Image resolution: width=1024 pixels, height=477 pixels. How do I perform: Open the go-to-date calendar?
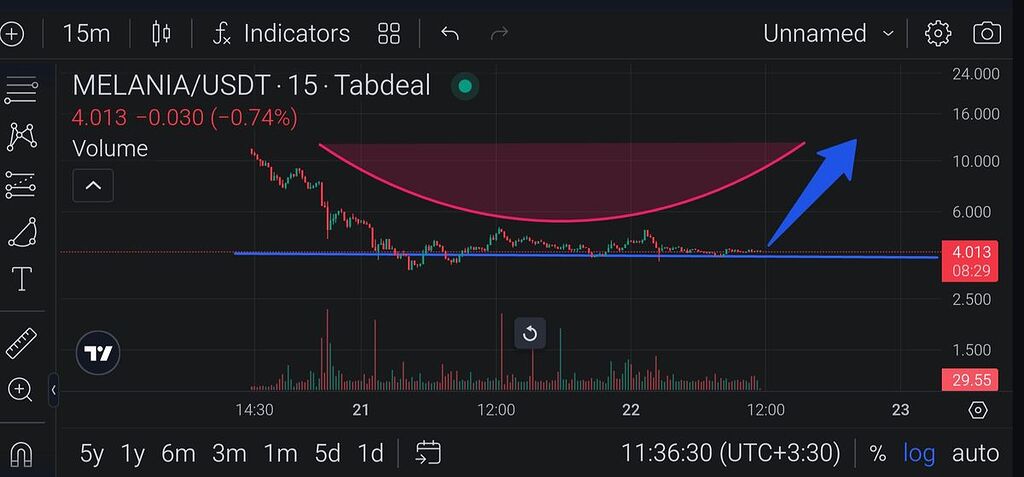click(428, 453)
